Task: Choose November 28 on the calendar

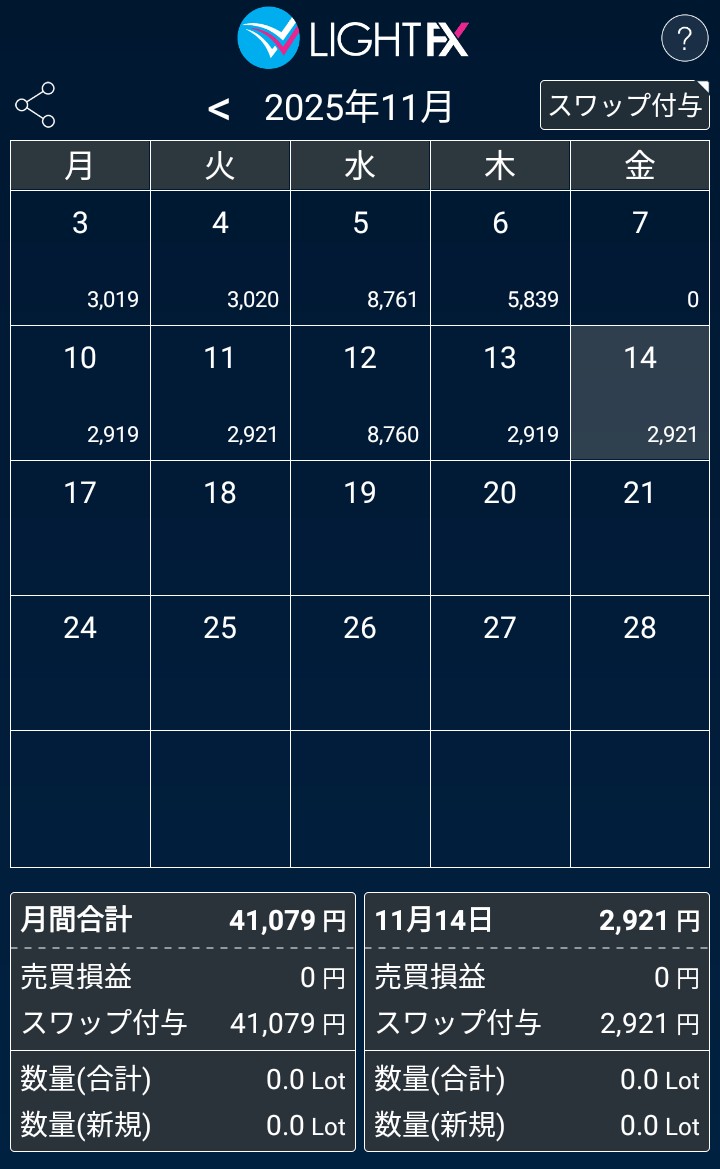Action: click(x=640, y=663)
